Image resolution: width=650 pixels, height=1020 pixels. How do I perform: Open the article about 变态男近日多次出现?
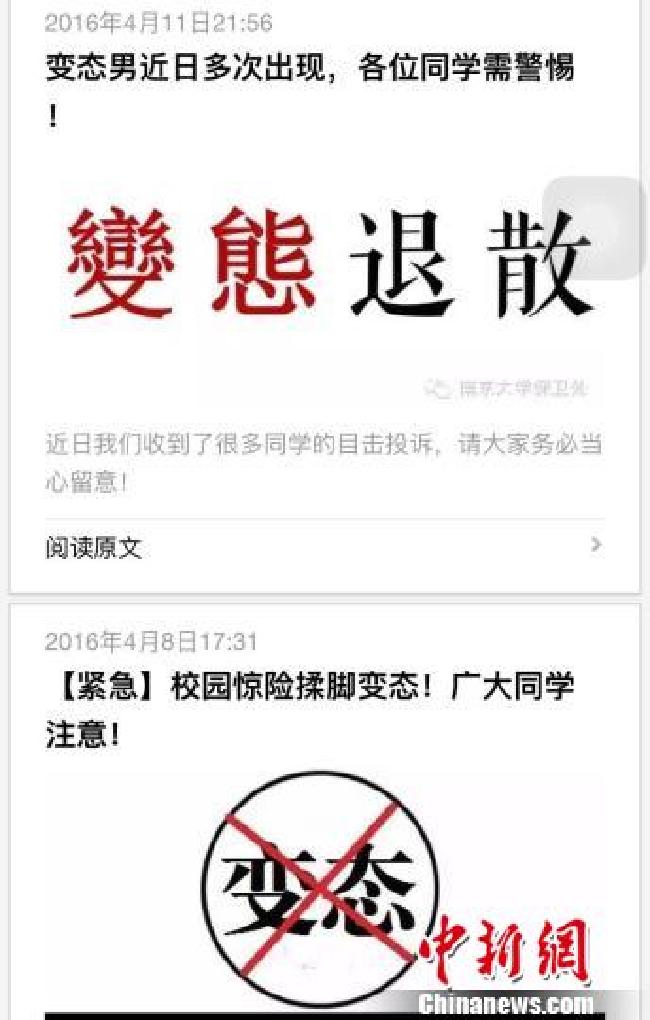pyautogui.click(x=310, y=70)
